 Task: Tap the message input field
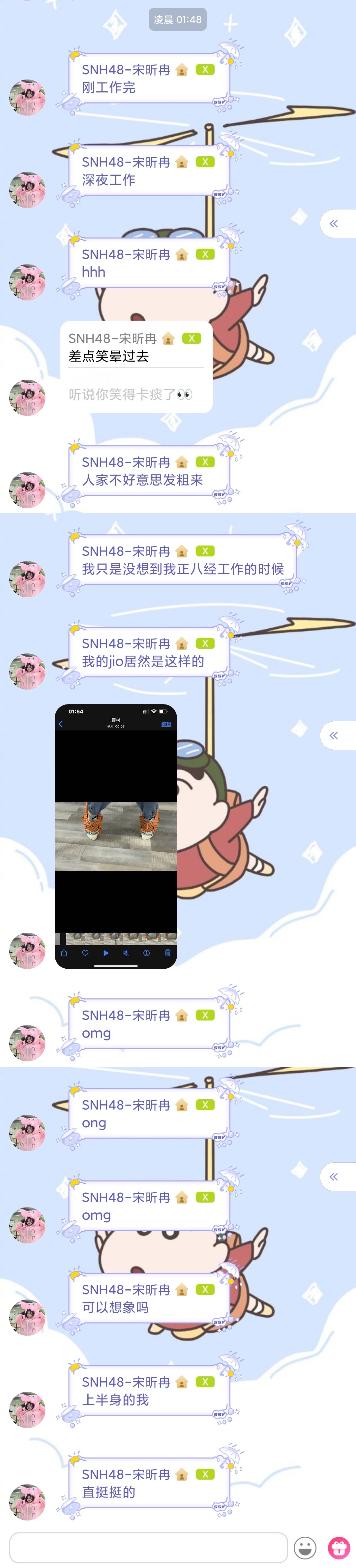click(x=148, y=1547)
